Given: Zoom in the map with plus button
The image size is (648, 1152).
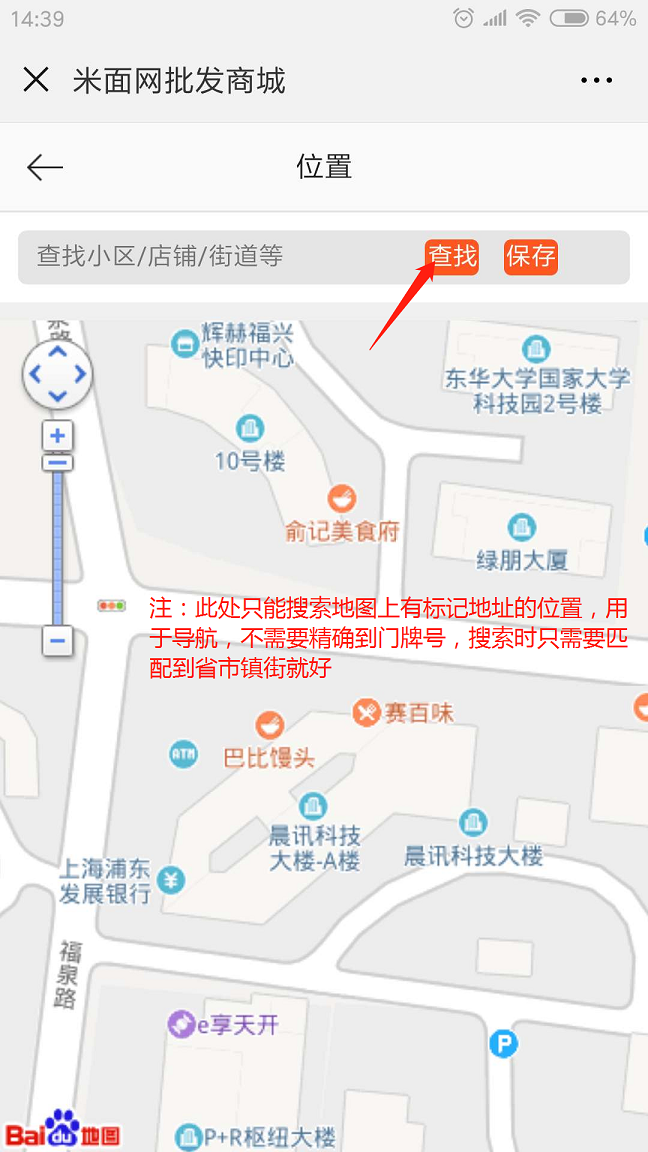Looking at the screenshot, I should (x=58, y=436).
